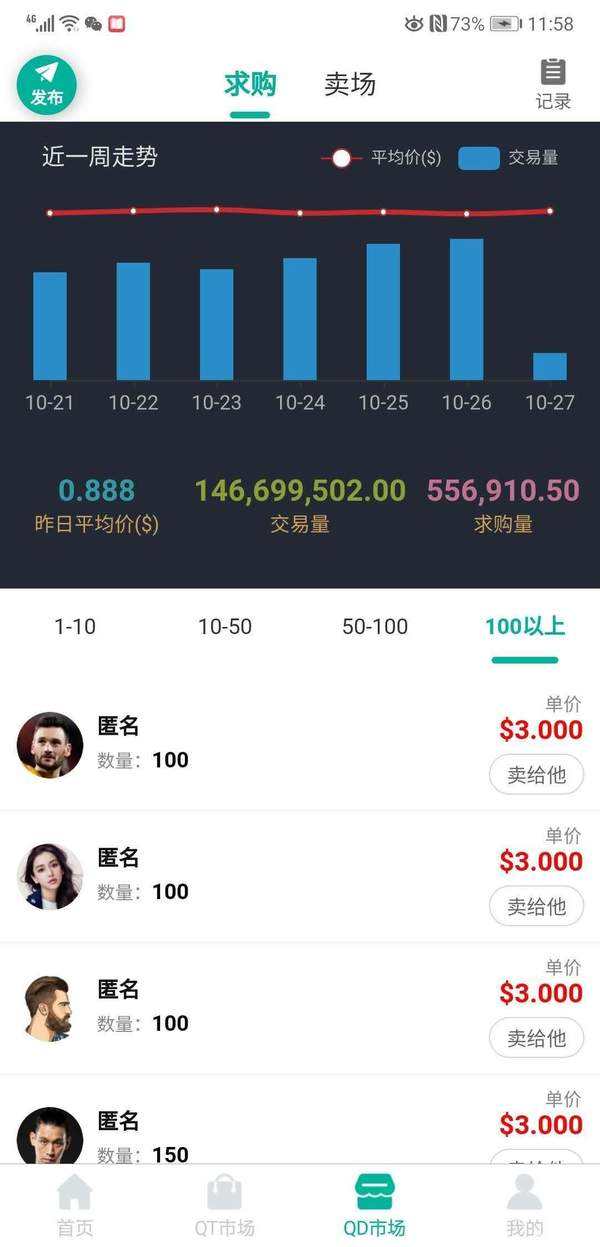Filter by the 10-50 quantity range
Image resolution: width=600 pixels, height=1247 pixels.
[x=225, y=627]
